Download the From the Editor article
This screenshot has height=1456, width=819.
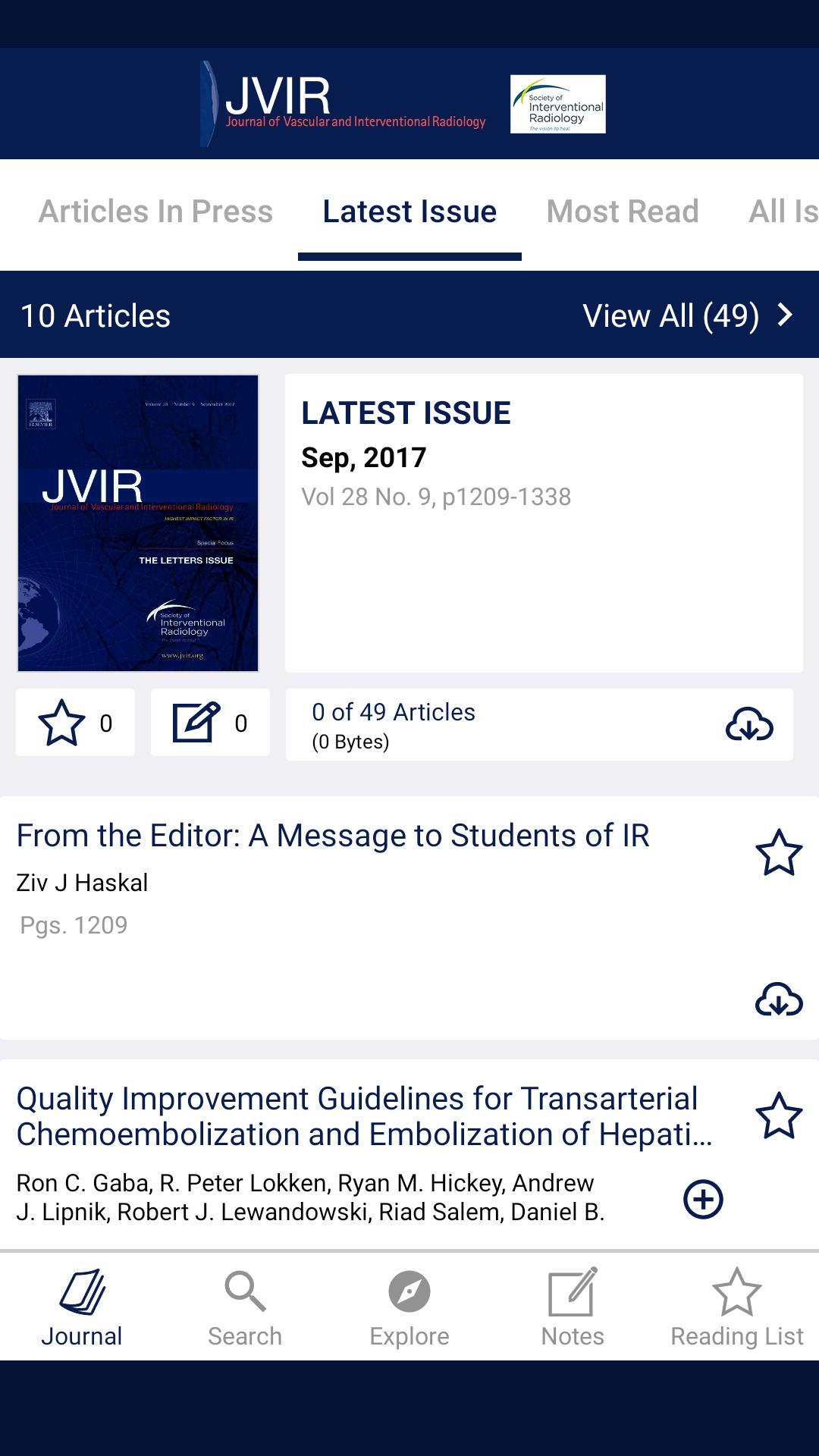(x=779, y=999)
